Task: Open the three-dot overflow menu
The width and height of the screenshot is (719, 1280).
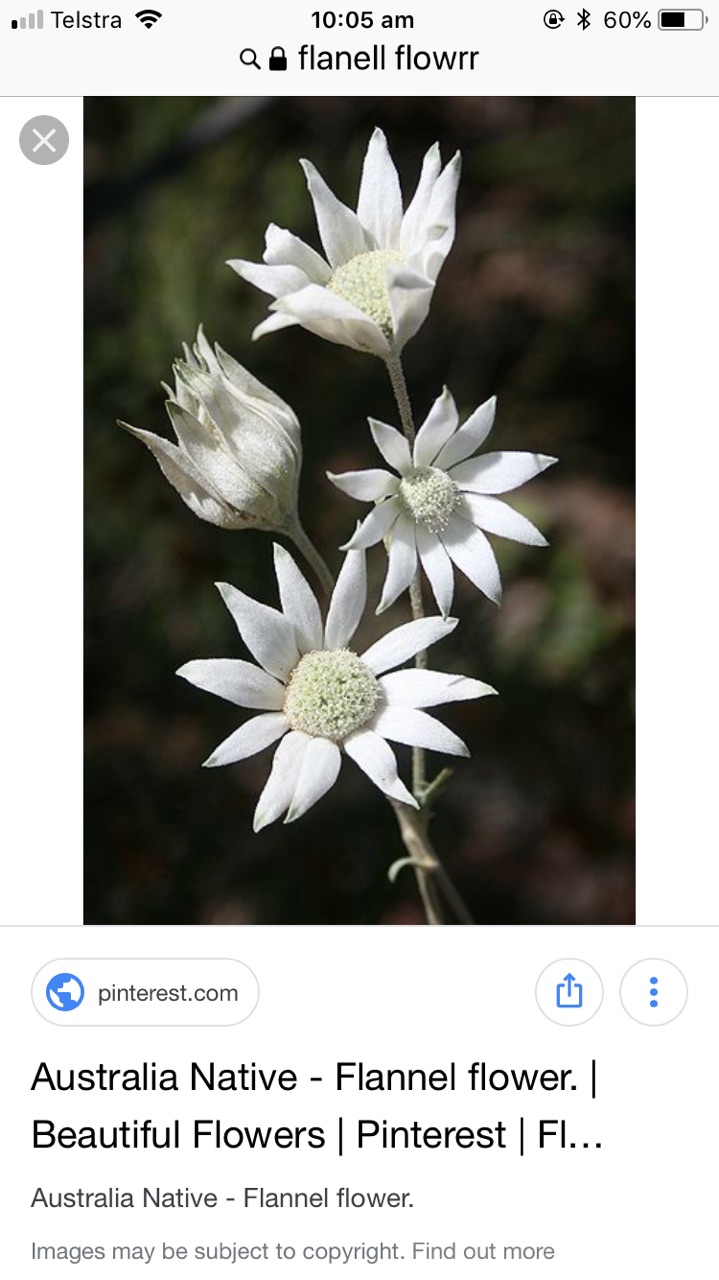Action: click(x=653, y=992)
